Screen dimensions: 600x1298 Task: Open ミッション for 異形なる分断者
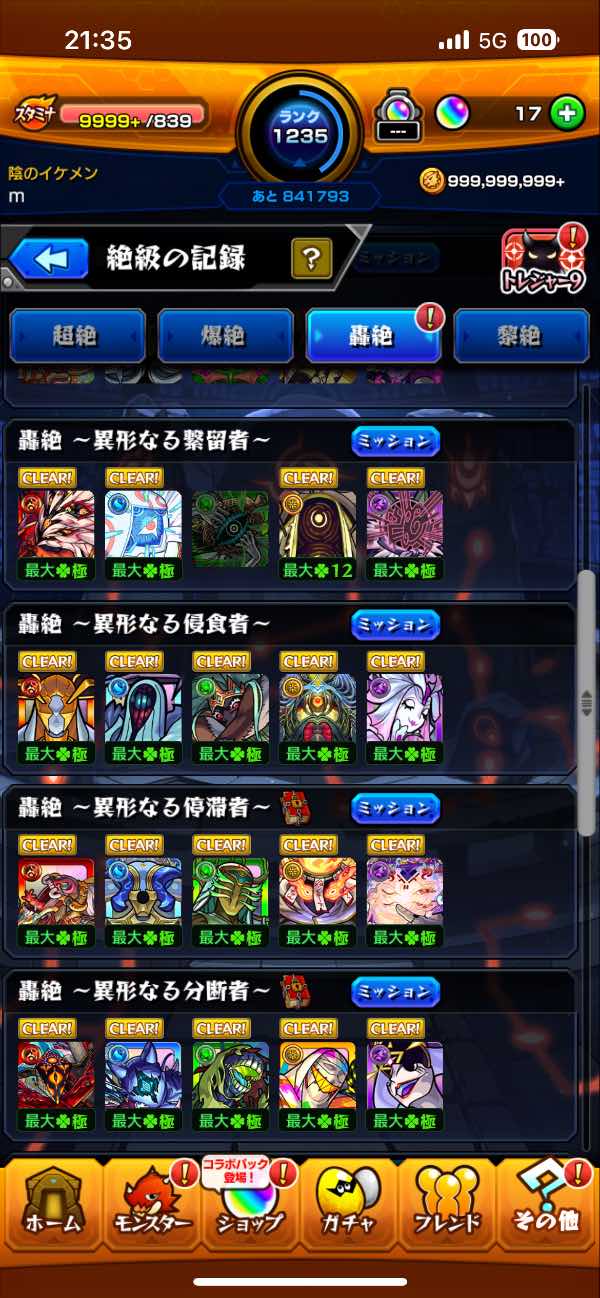tap(395, 991)
